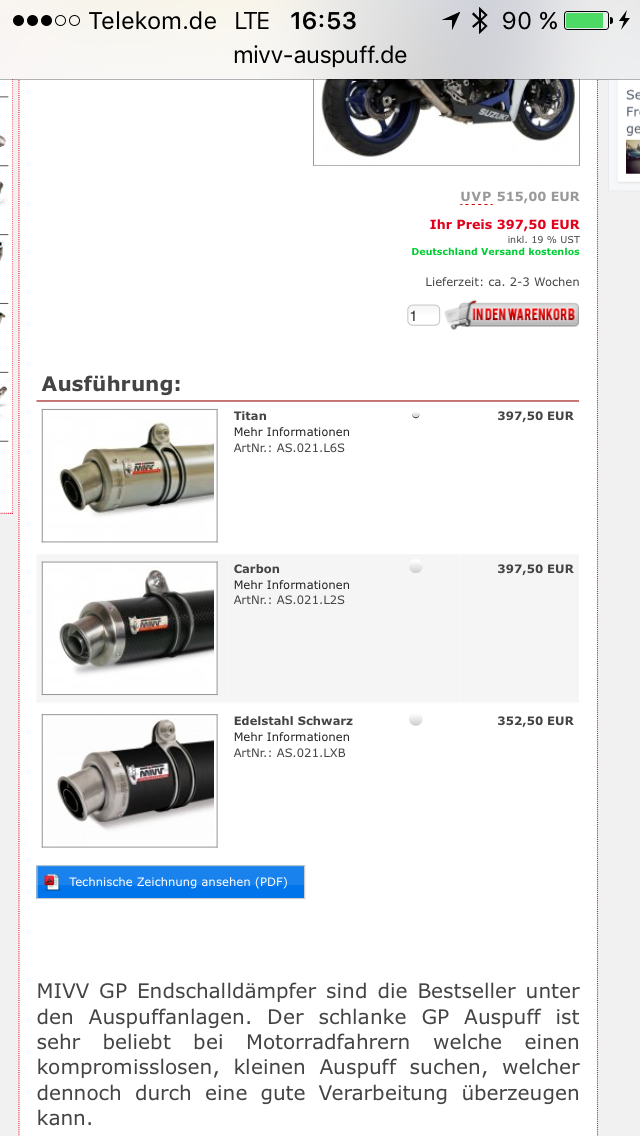Viewport: 640px width, 1136px height.
Task: Open Mehr Informationen for Edelstahl Schwarz
Action: point(291,737)
